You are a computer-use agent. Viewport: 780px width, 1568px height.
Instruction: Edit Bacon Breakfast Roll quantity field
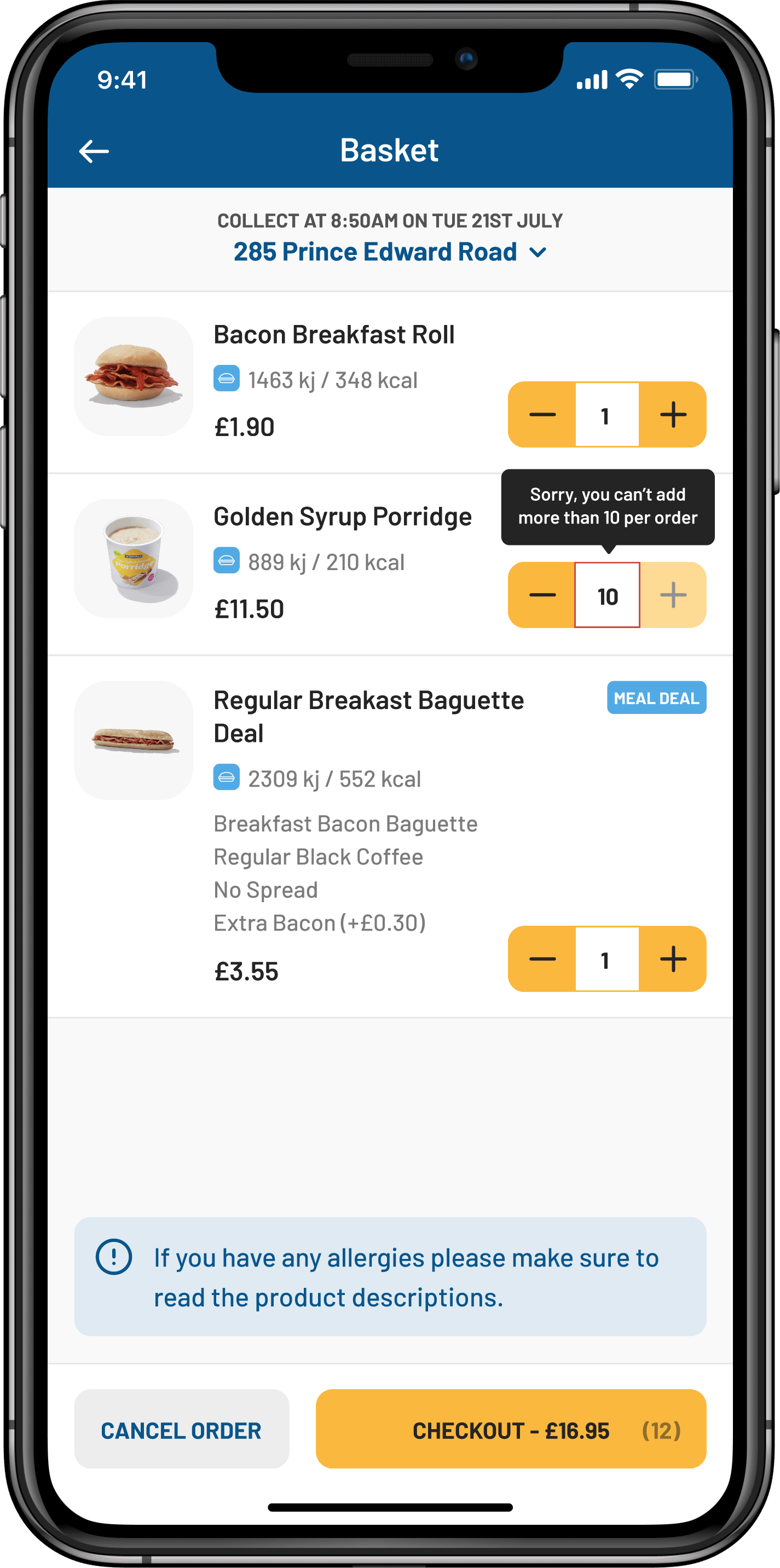[607, 415]
